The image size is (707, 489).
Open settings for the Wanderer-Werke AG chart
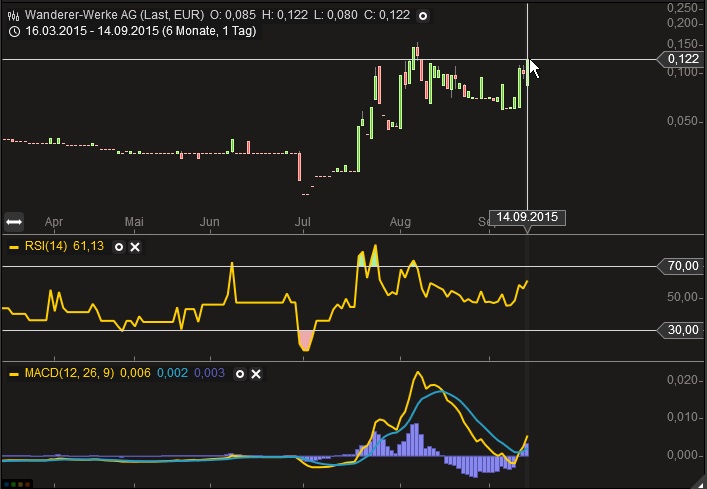pos(423,16)
